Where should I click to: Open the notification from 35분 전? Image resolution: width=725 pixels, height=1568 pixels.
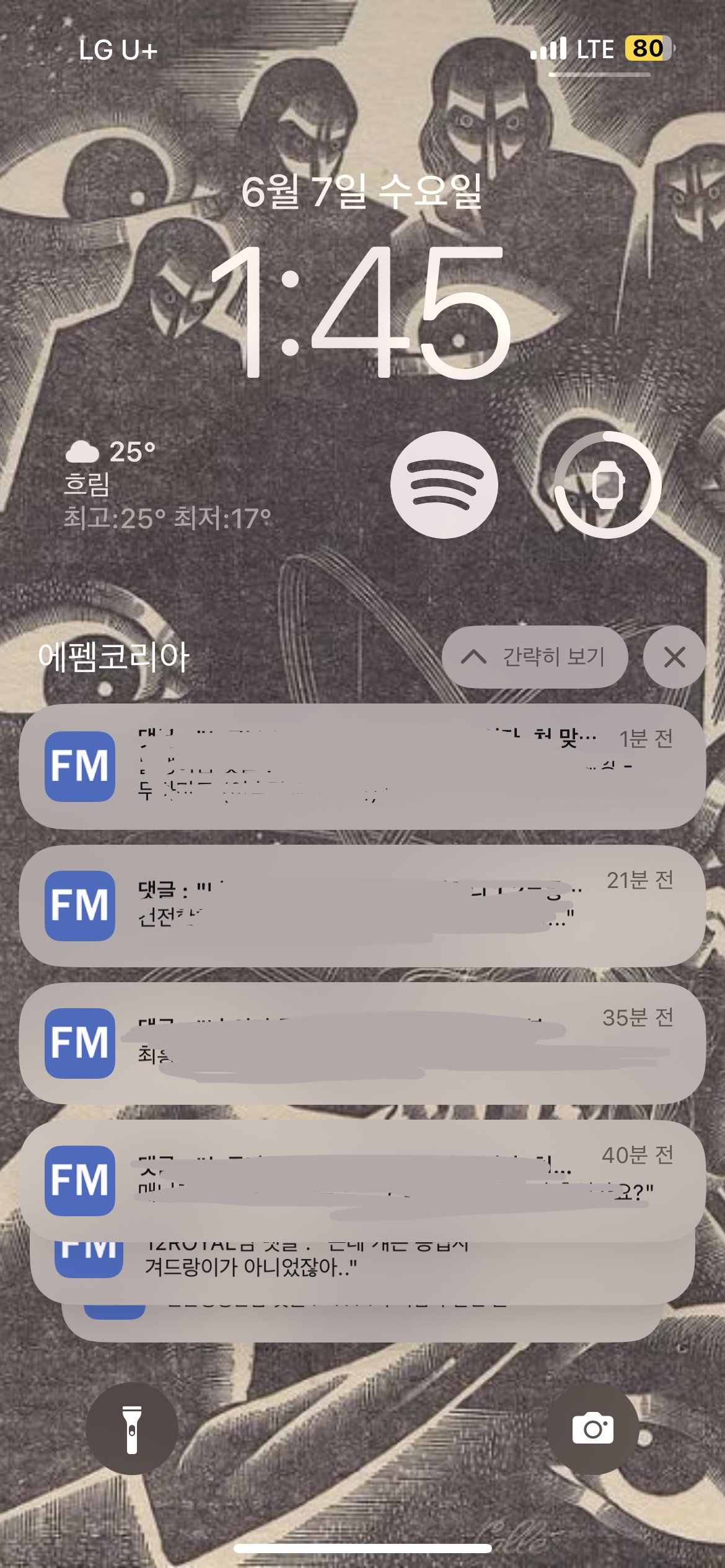pyautogui.click(x=362, y=1043)
